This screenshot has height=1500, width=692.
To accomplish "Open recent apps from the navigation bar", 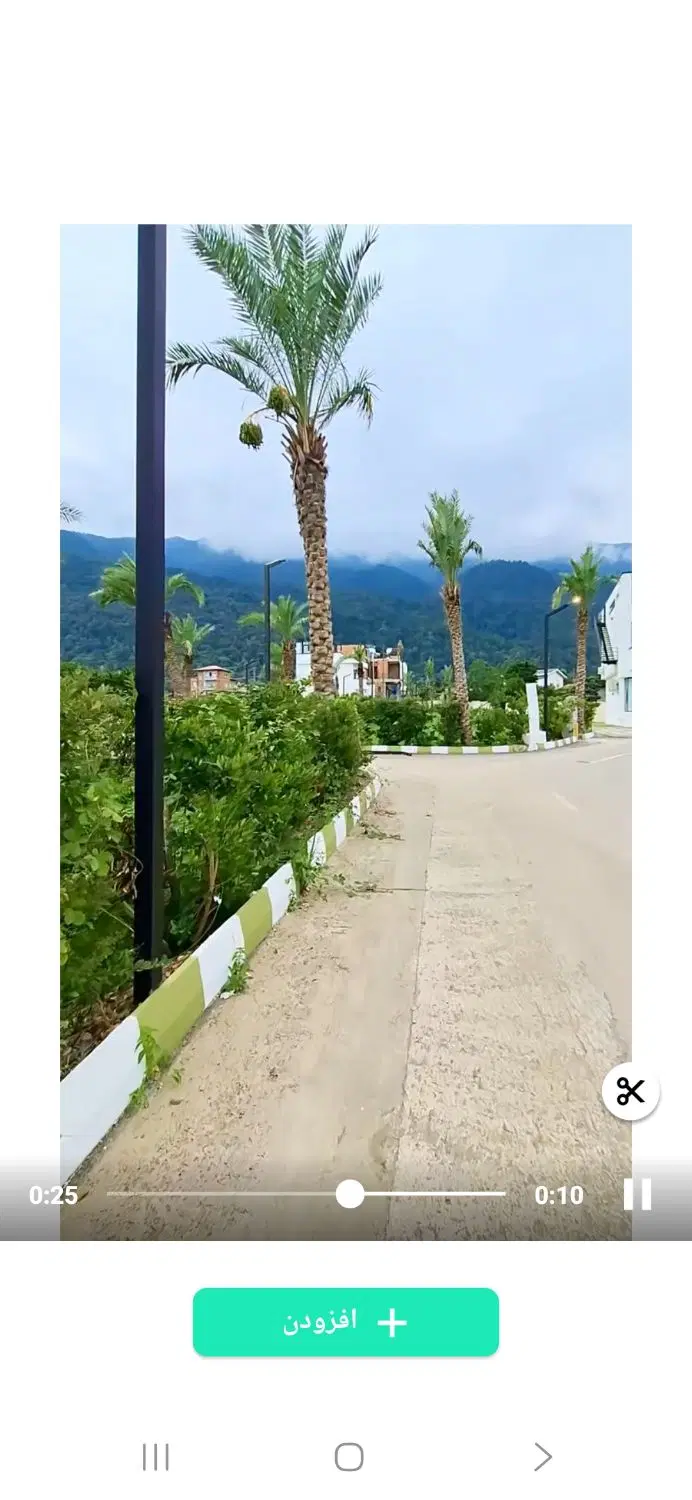I will (x=155, y=1457).
